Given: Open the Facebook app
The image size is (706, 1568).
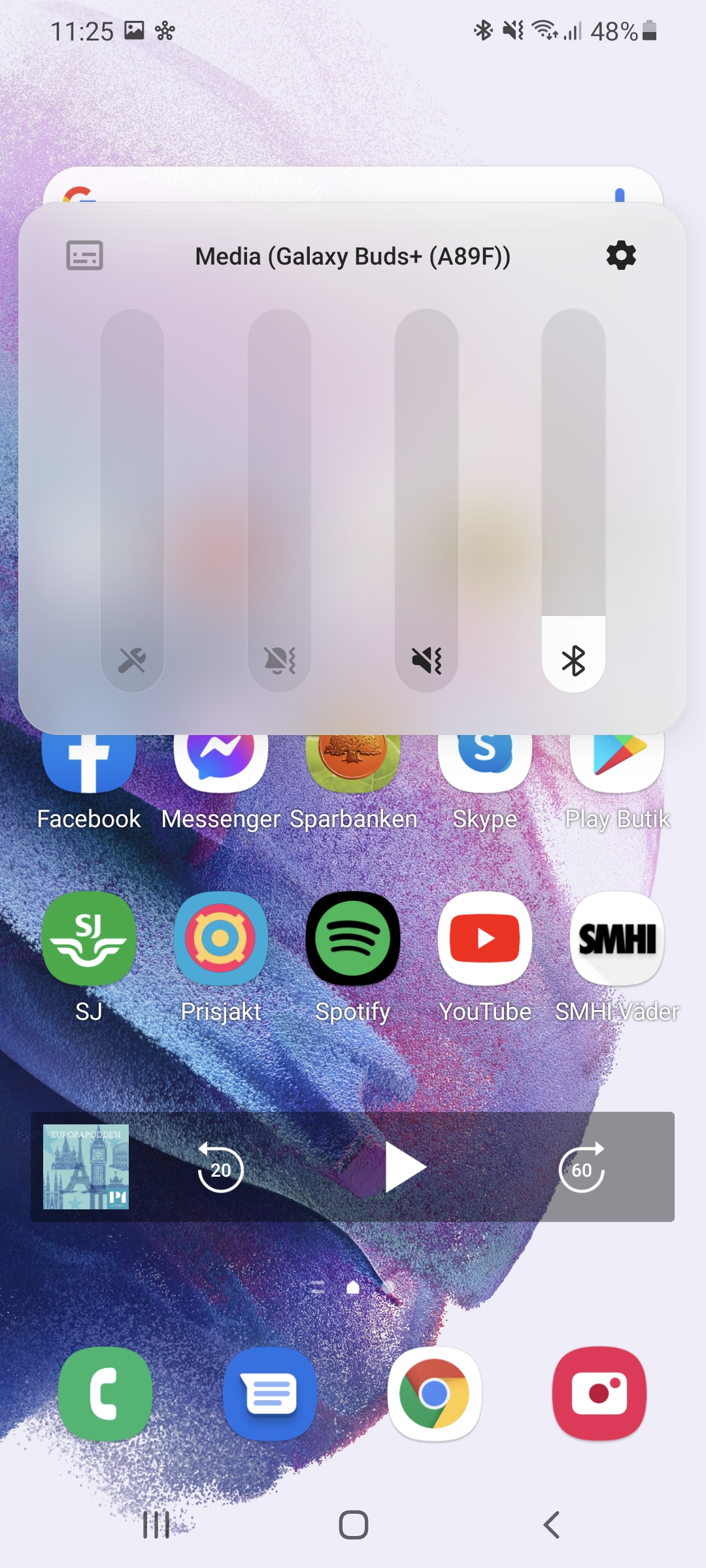Looking at the screenshot, I should pos(89,764).
